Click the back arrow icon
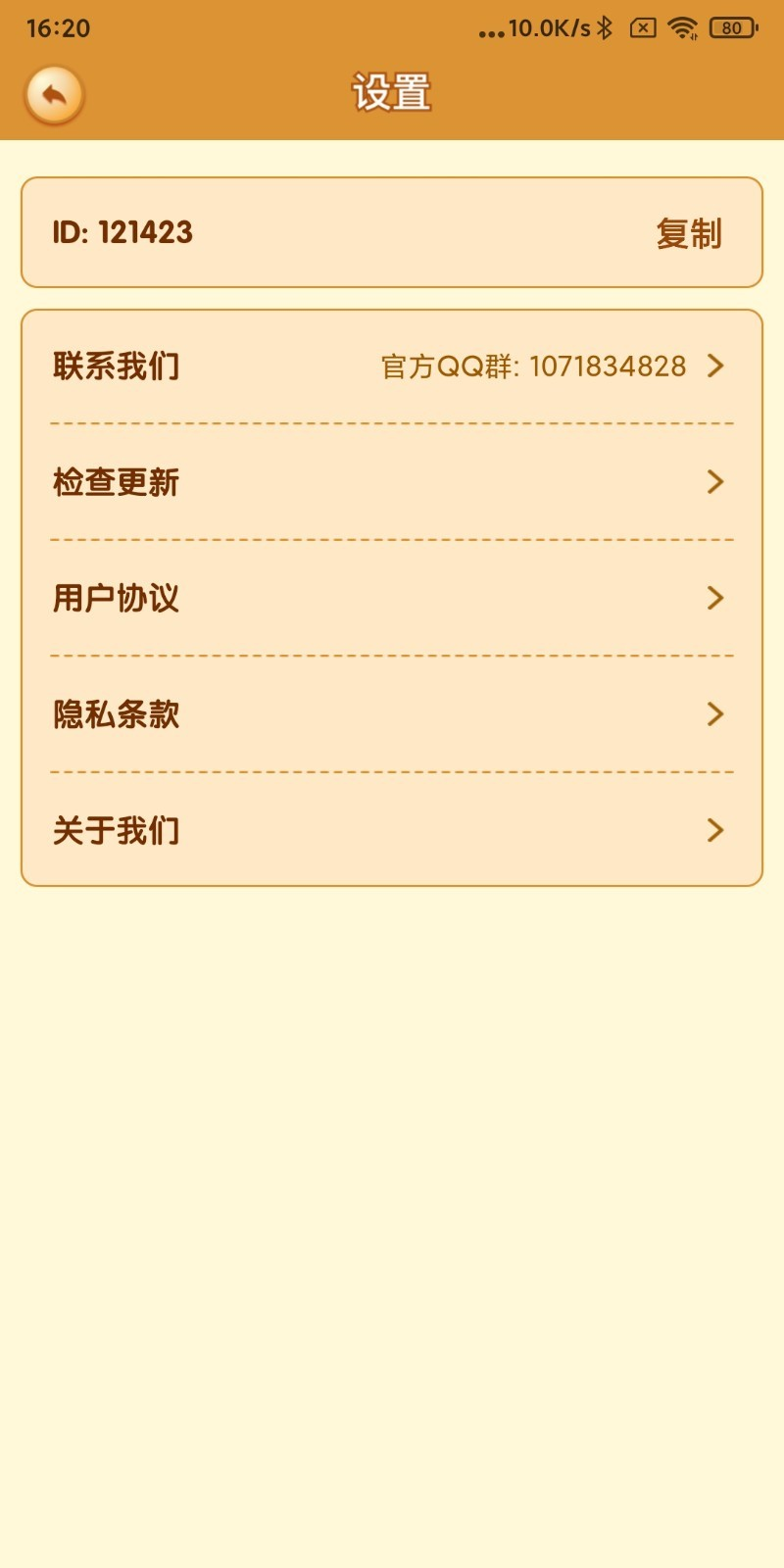This screenshot has width=784, height=1568. (x=53, y=95)
